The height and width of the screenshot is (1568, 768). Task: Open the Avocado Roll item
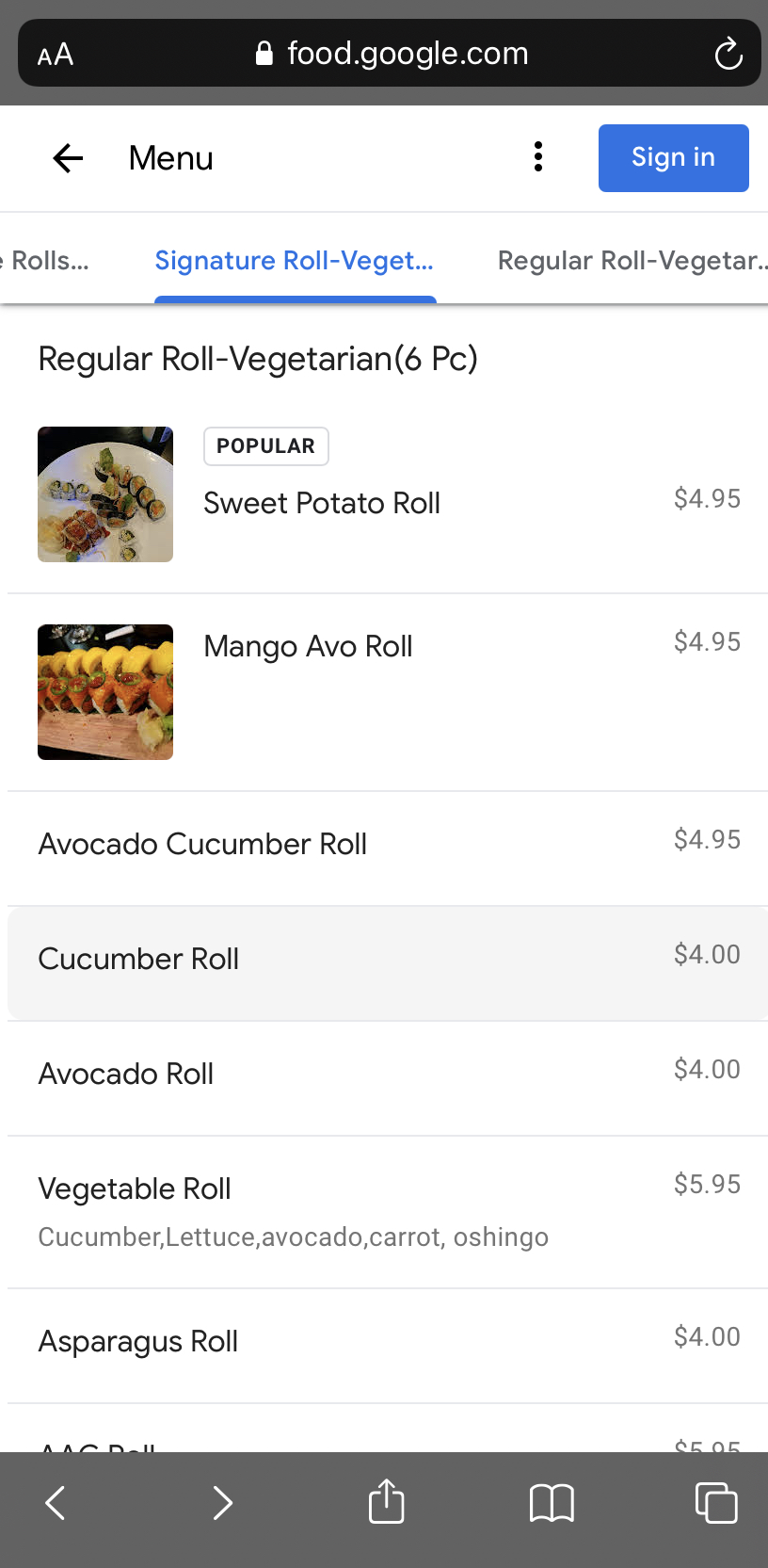(126, 1075)
